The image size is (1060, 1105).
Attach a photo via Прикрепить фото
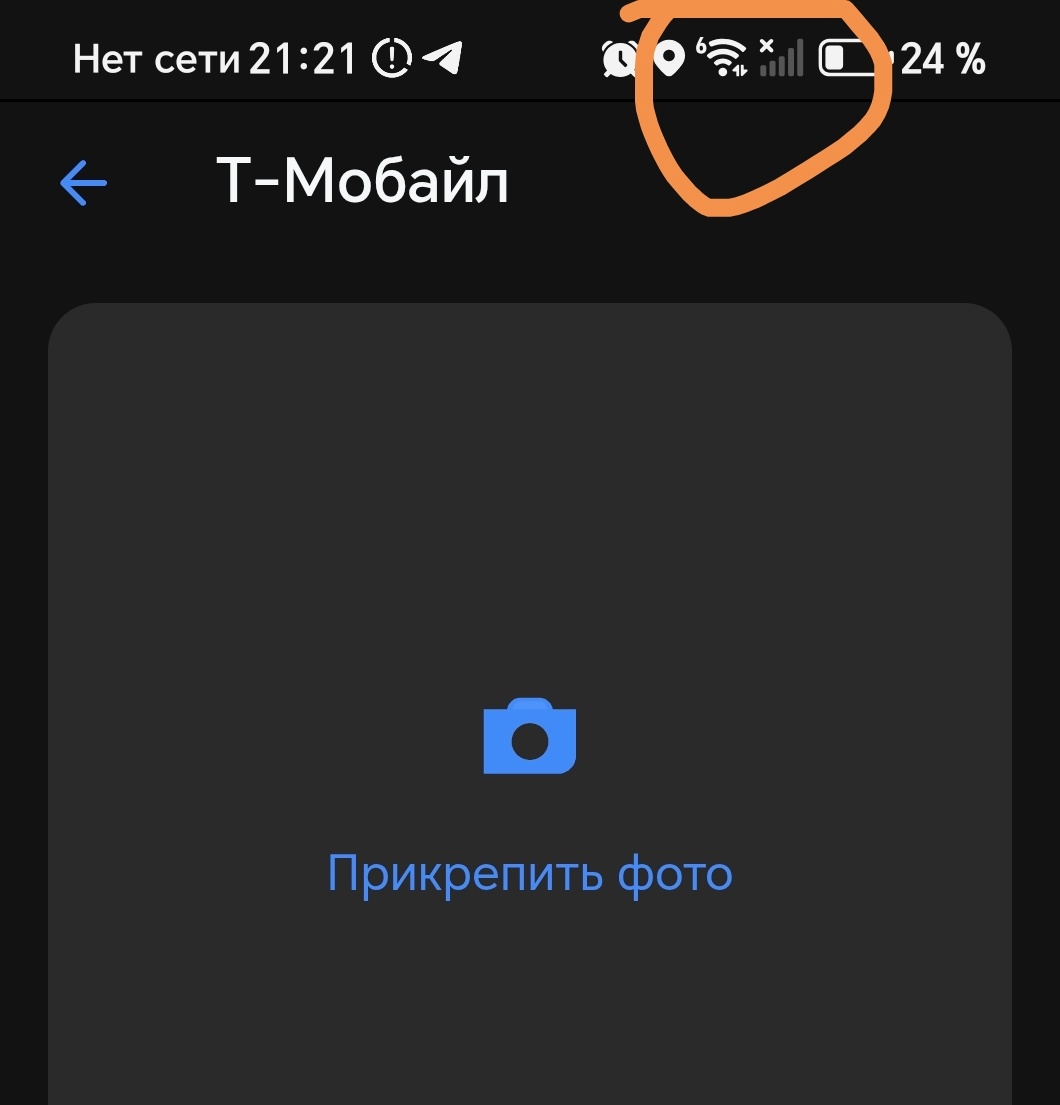click(x=530, y=873)
